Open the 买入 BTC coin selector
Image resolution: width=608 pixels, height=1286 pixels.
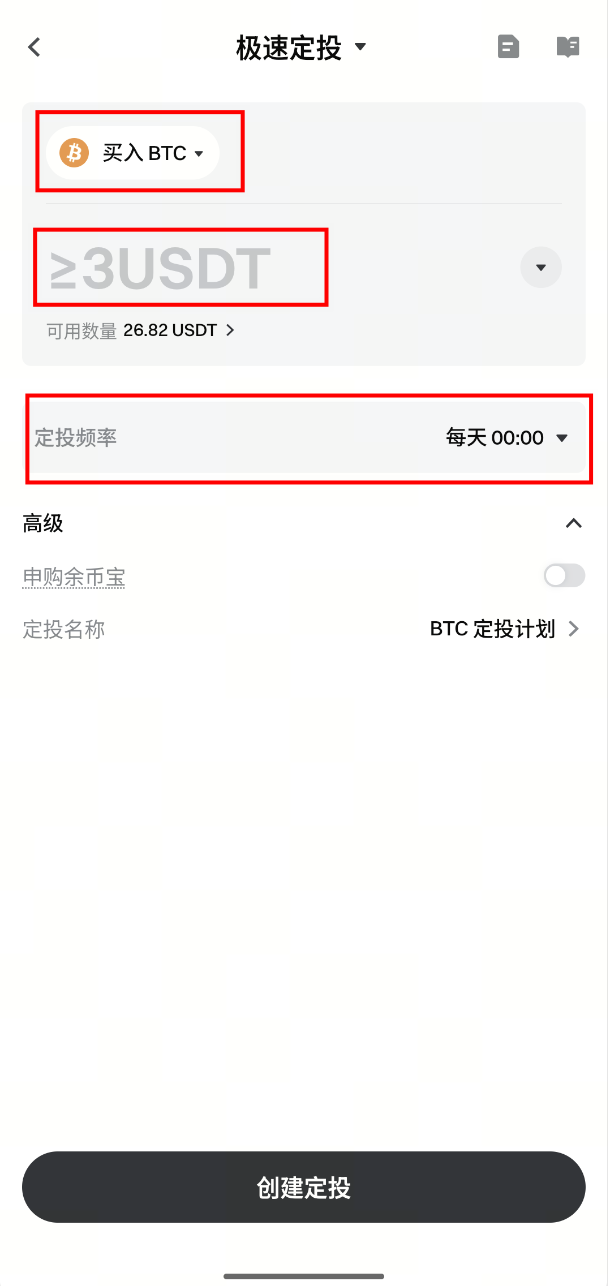coord(133,153)
